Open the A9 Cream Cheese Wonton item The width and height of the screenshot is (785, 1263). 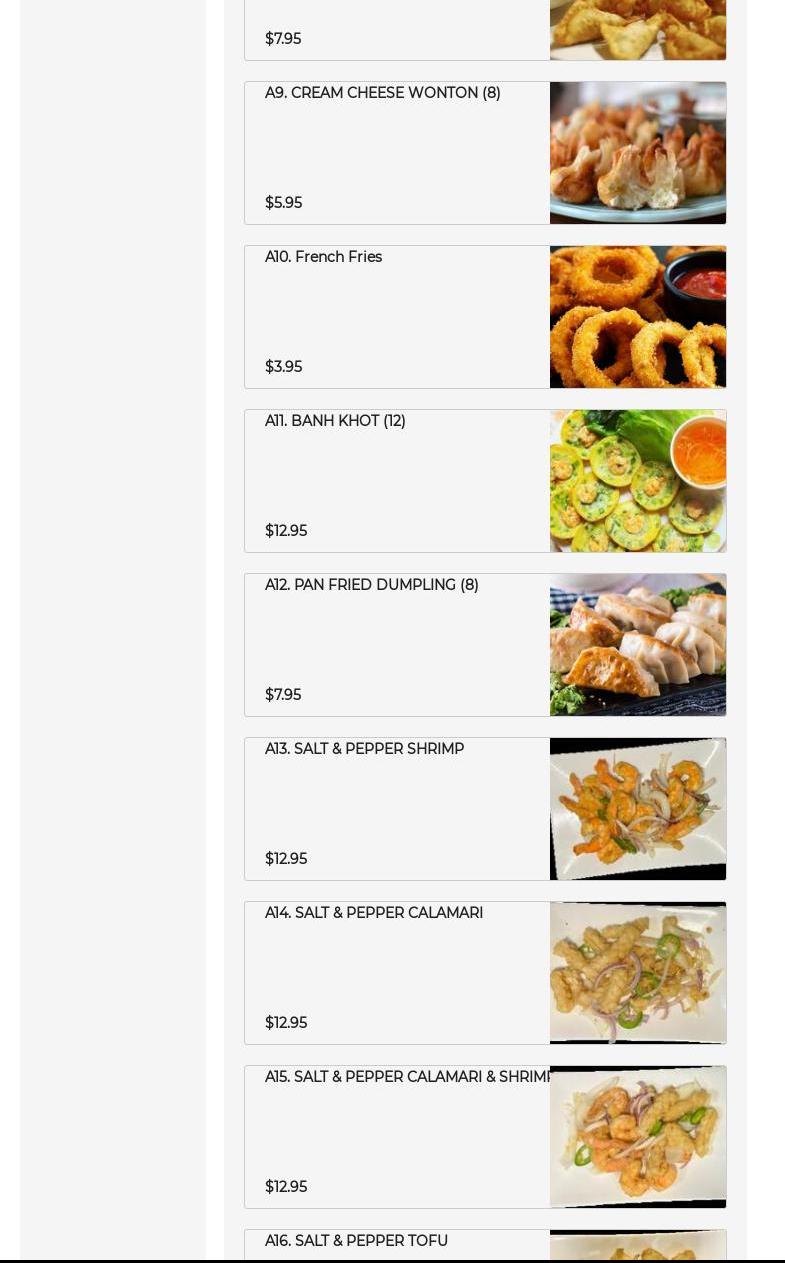coord(485,153)
